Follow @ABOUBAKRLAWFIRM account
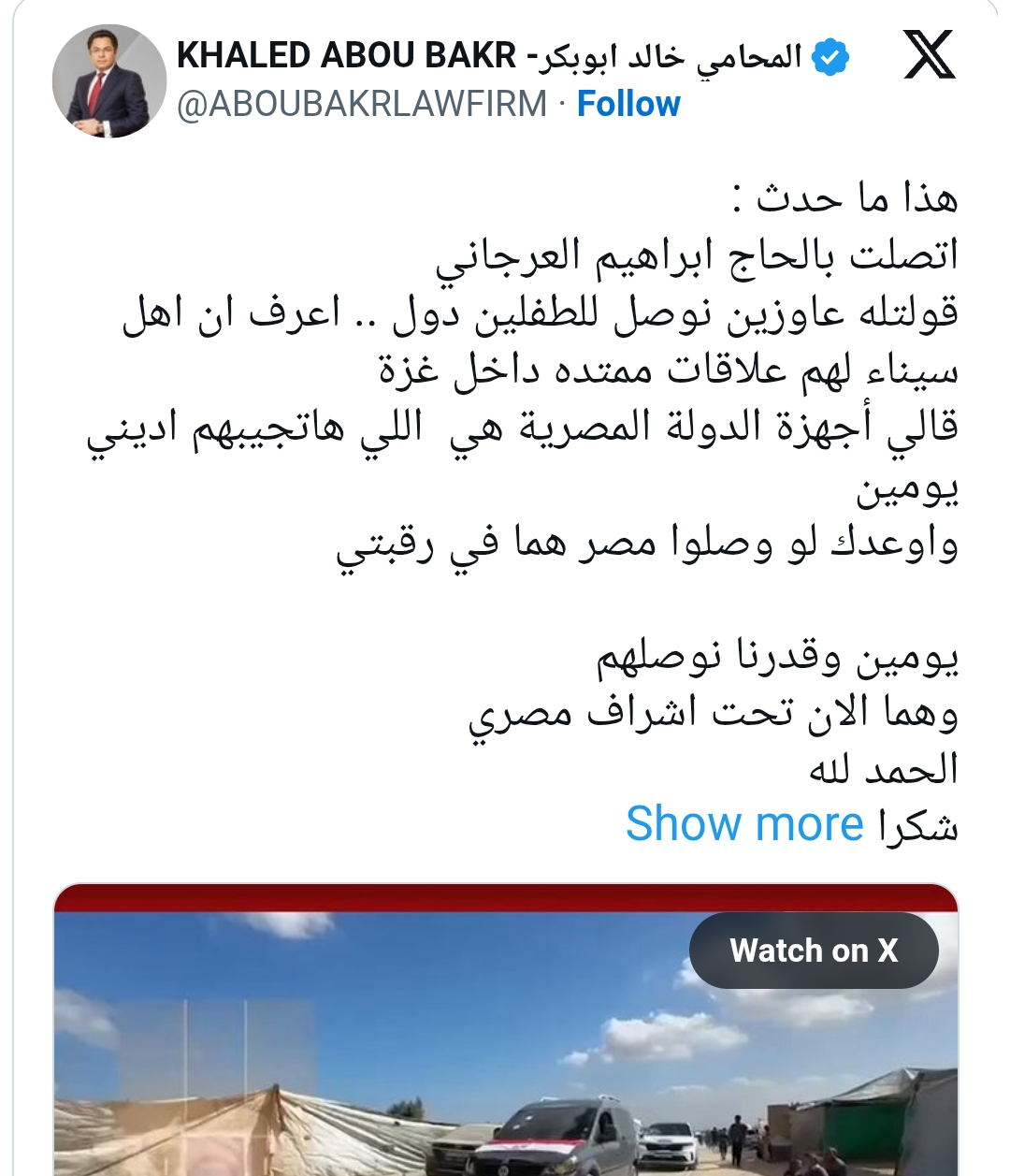 628,104
